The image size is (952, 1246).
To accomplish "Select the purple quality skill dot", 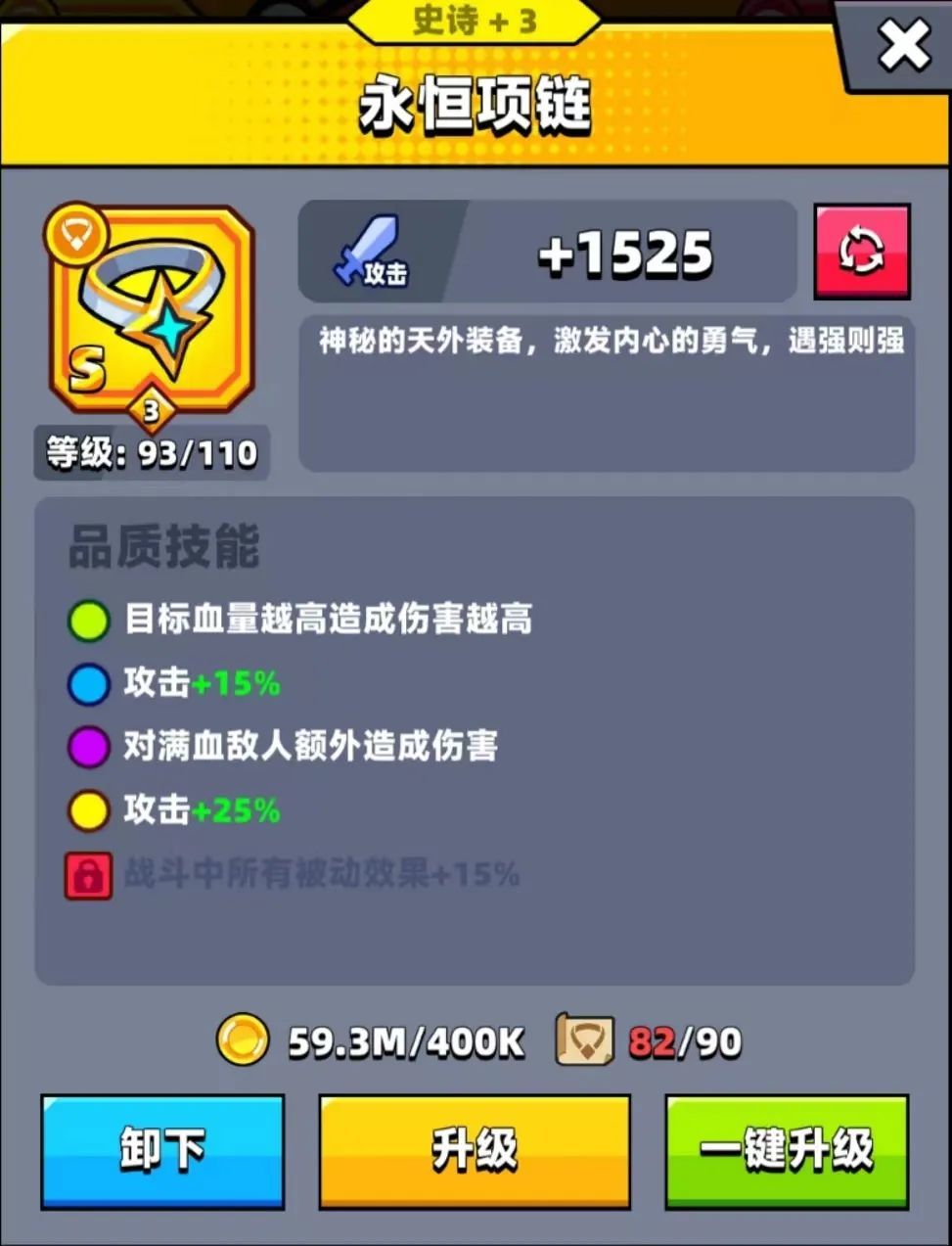I will tap(87, 747).
